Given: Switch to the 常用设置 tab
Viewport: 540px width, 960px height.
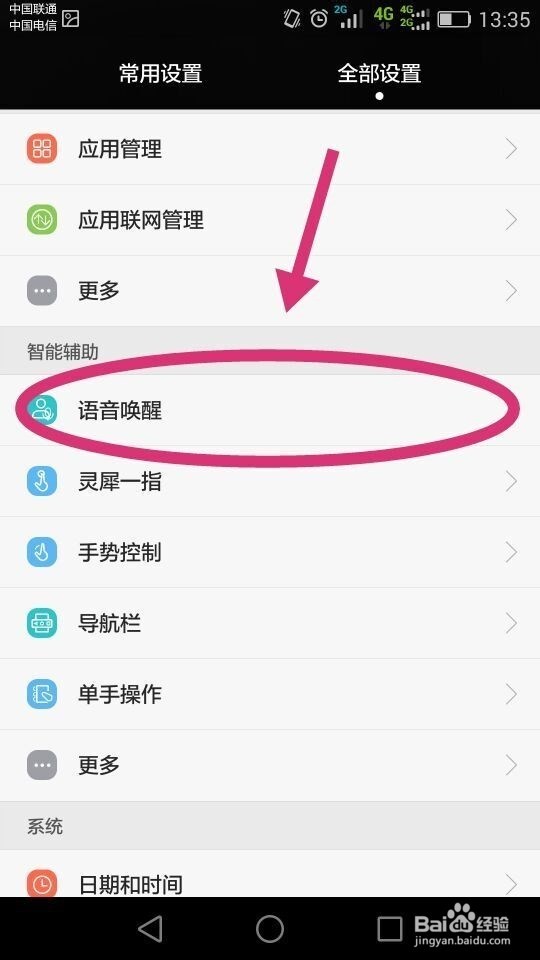Looking at the screenshot, I should (160, 73).
